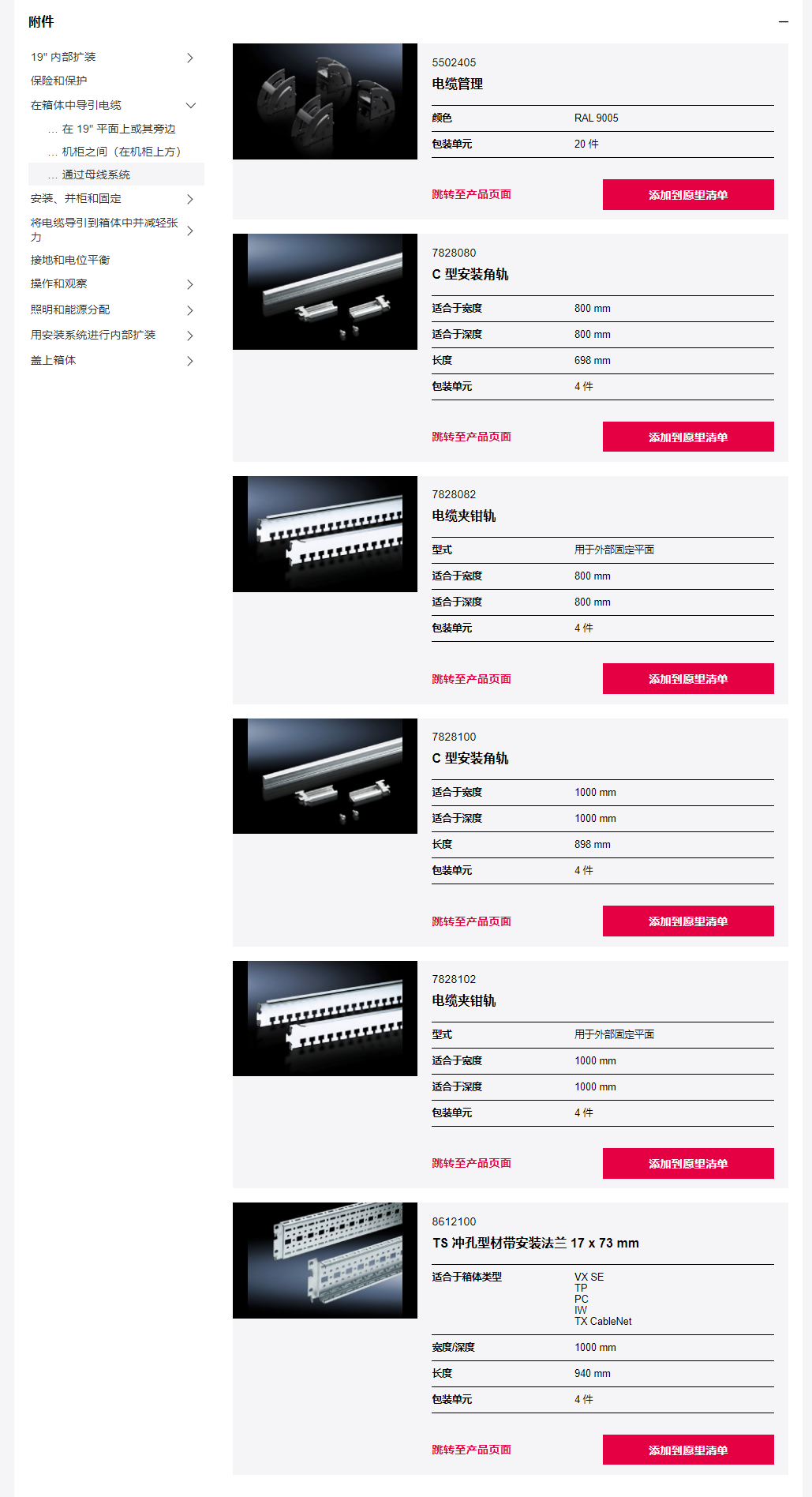Go to product page for 7828082
This screenshot has height=1497, width=812.
pyautogui.click(x=471, y=679)
